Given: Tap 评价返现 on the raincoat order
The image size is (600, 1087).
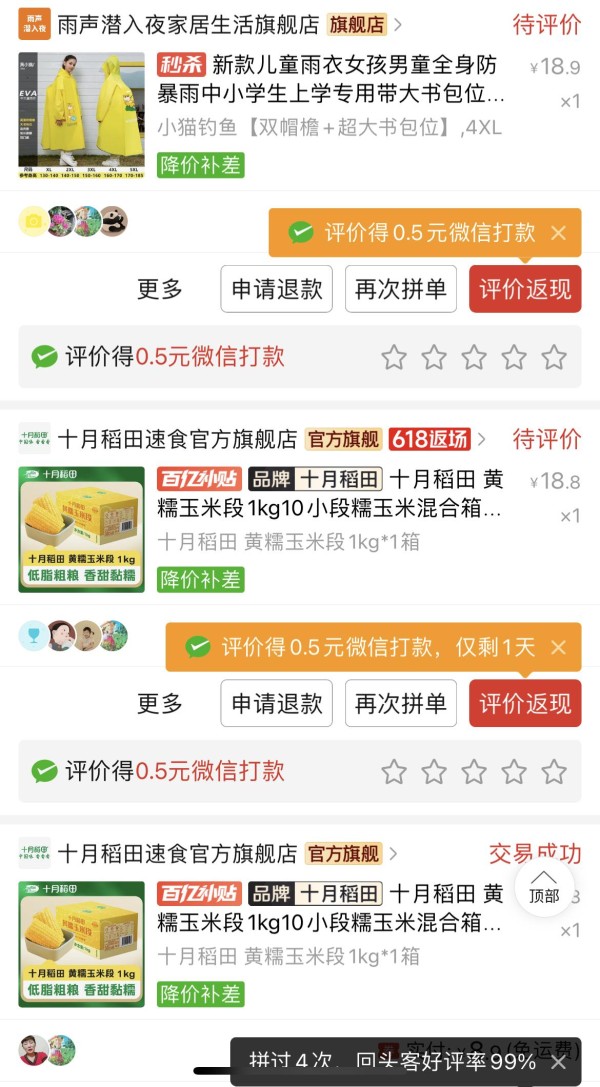Looking at the screenshot, I should 525,289.
